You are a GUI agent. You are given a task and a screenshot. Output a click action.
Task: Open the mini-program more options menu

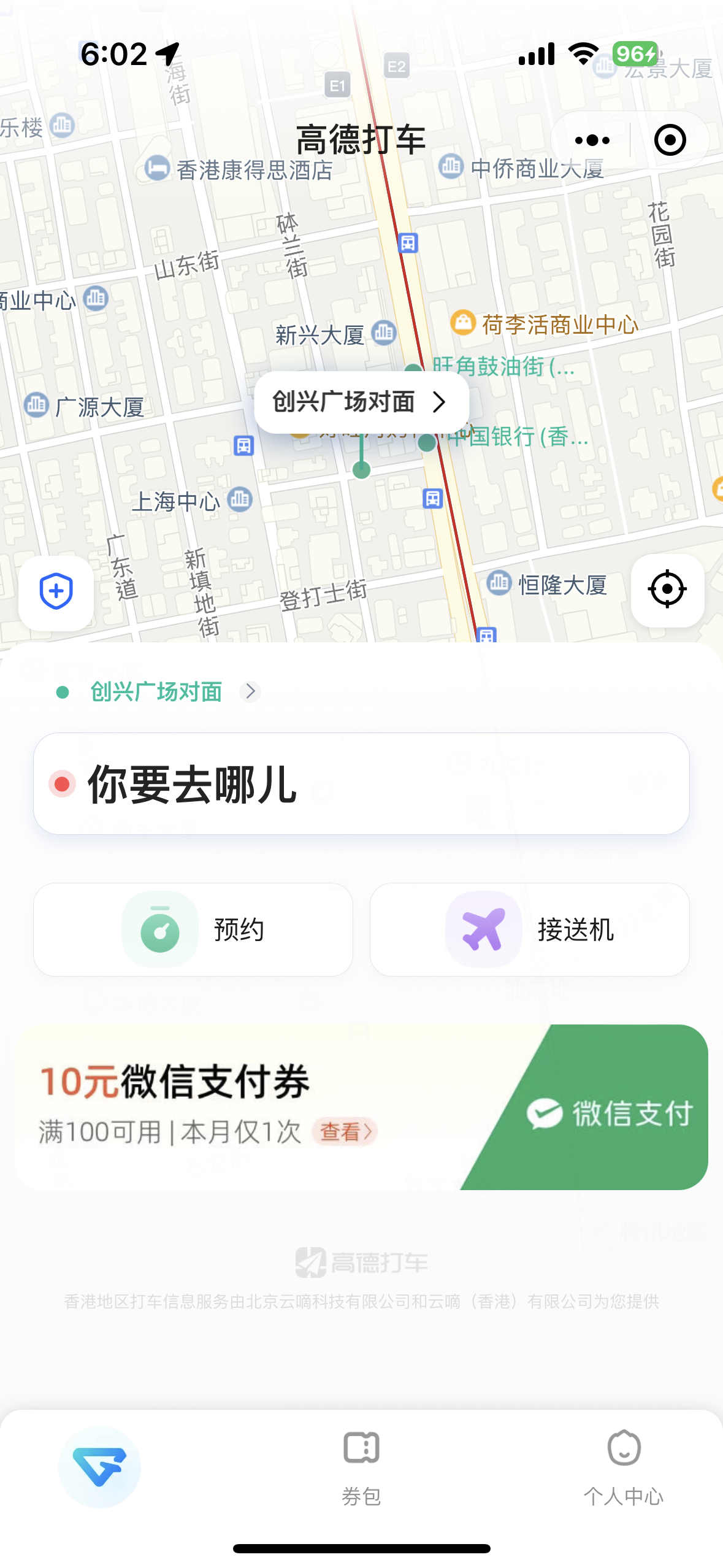pyautogui.click(x=592, y=140)
